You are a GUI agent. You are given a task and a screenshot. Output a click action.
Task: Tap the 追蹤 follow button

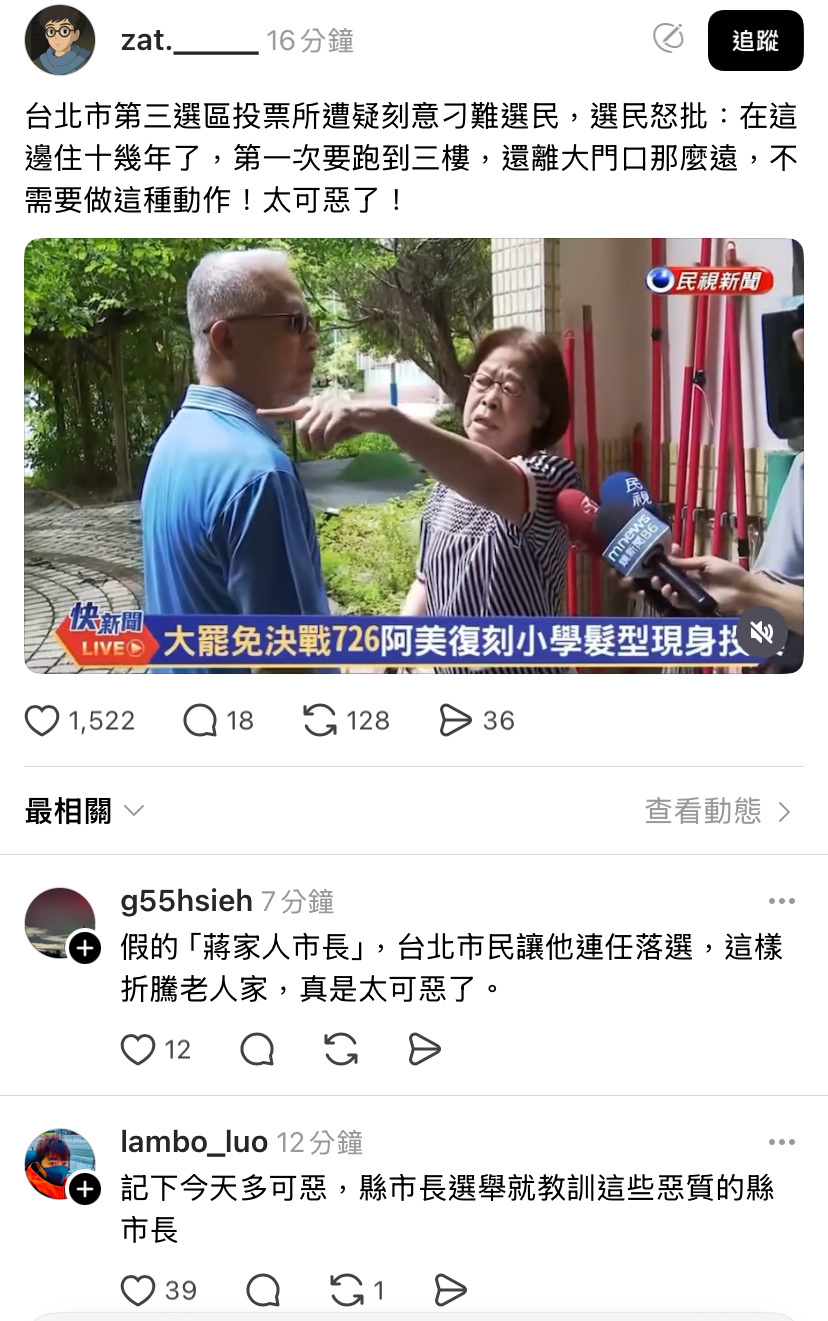(755, 41)
